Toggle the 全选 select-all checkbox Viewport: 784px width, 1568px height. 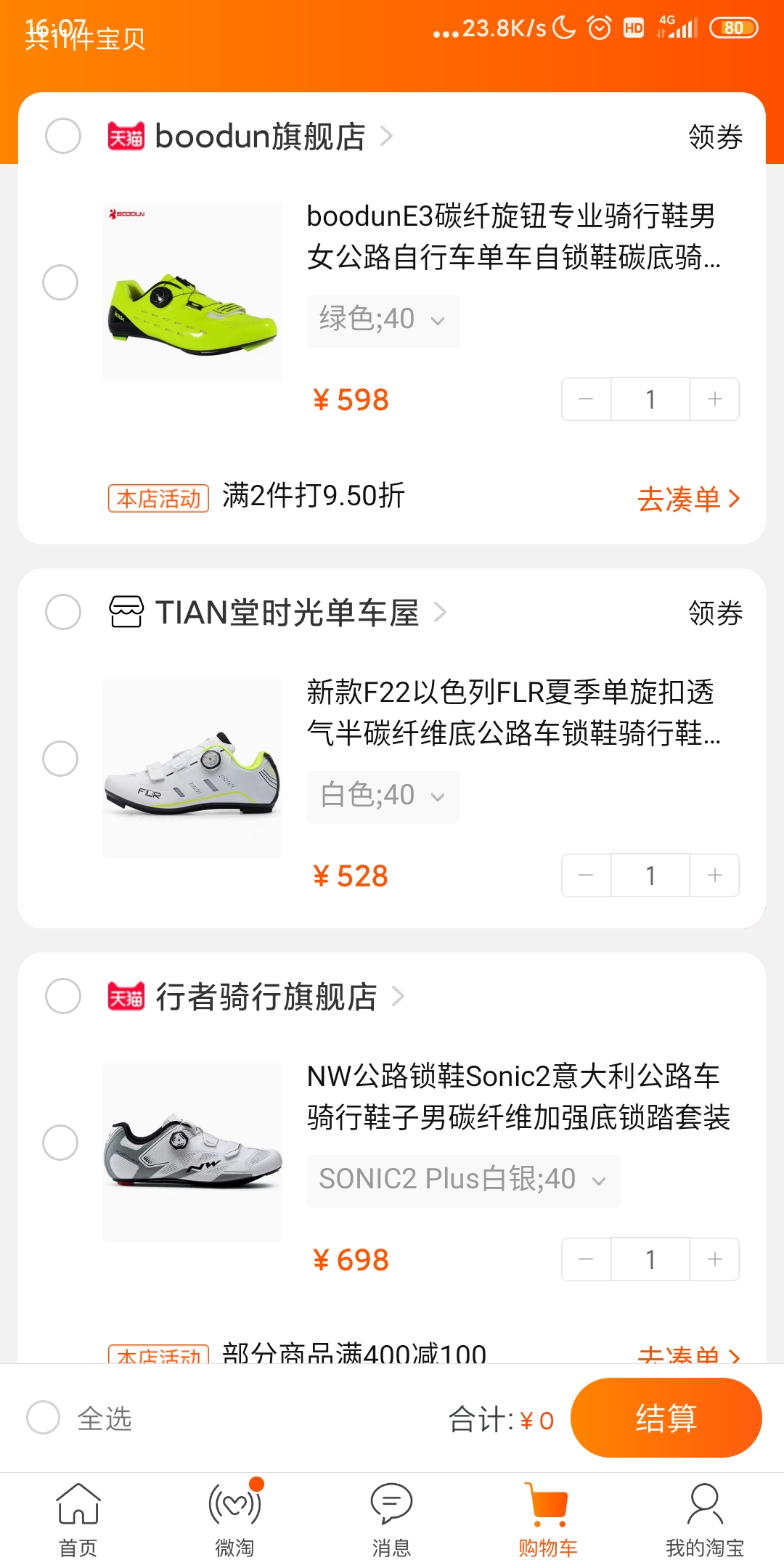[44, 1417]
